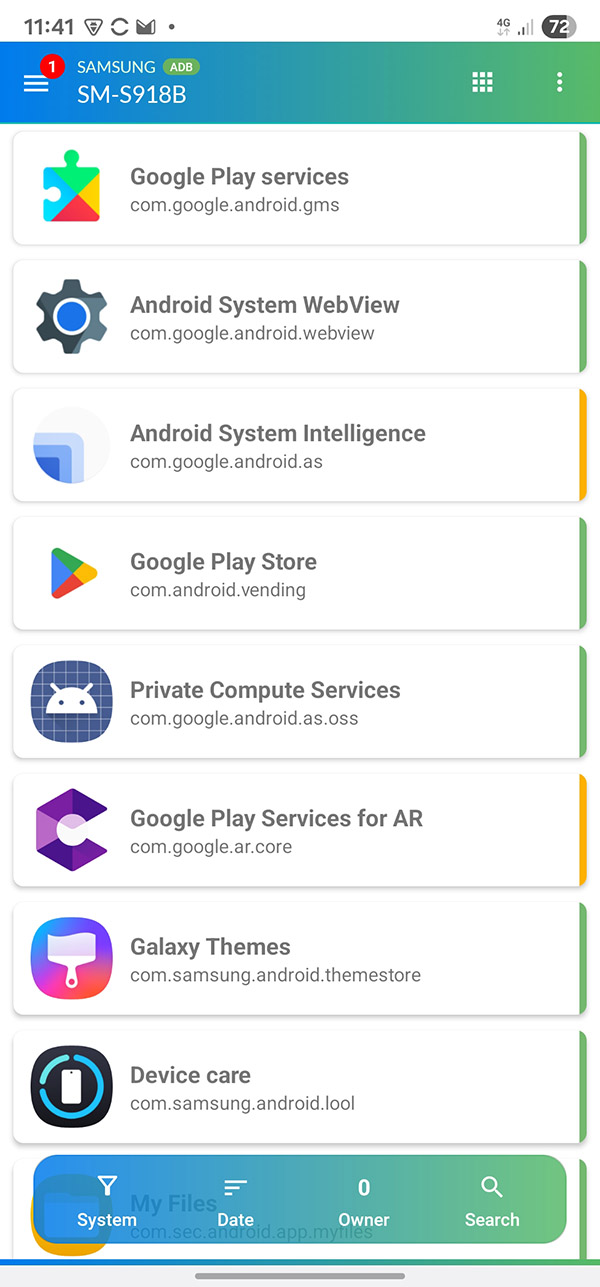This screenshot has width=600, height=1287.
Task: Open Search in the bottom bar
Action: (492, 1200)
